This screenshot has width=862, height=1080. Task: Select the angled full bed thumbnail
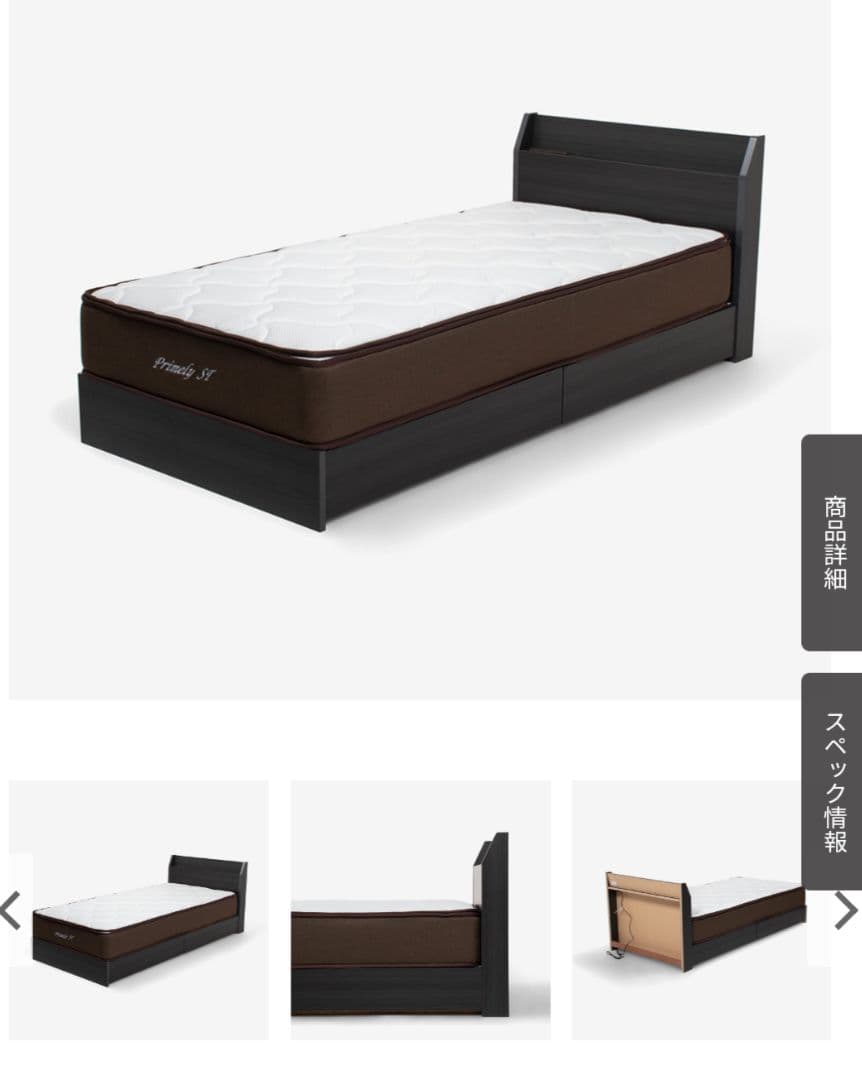139,910
